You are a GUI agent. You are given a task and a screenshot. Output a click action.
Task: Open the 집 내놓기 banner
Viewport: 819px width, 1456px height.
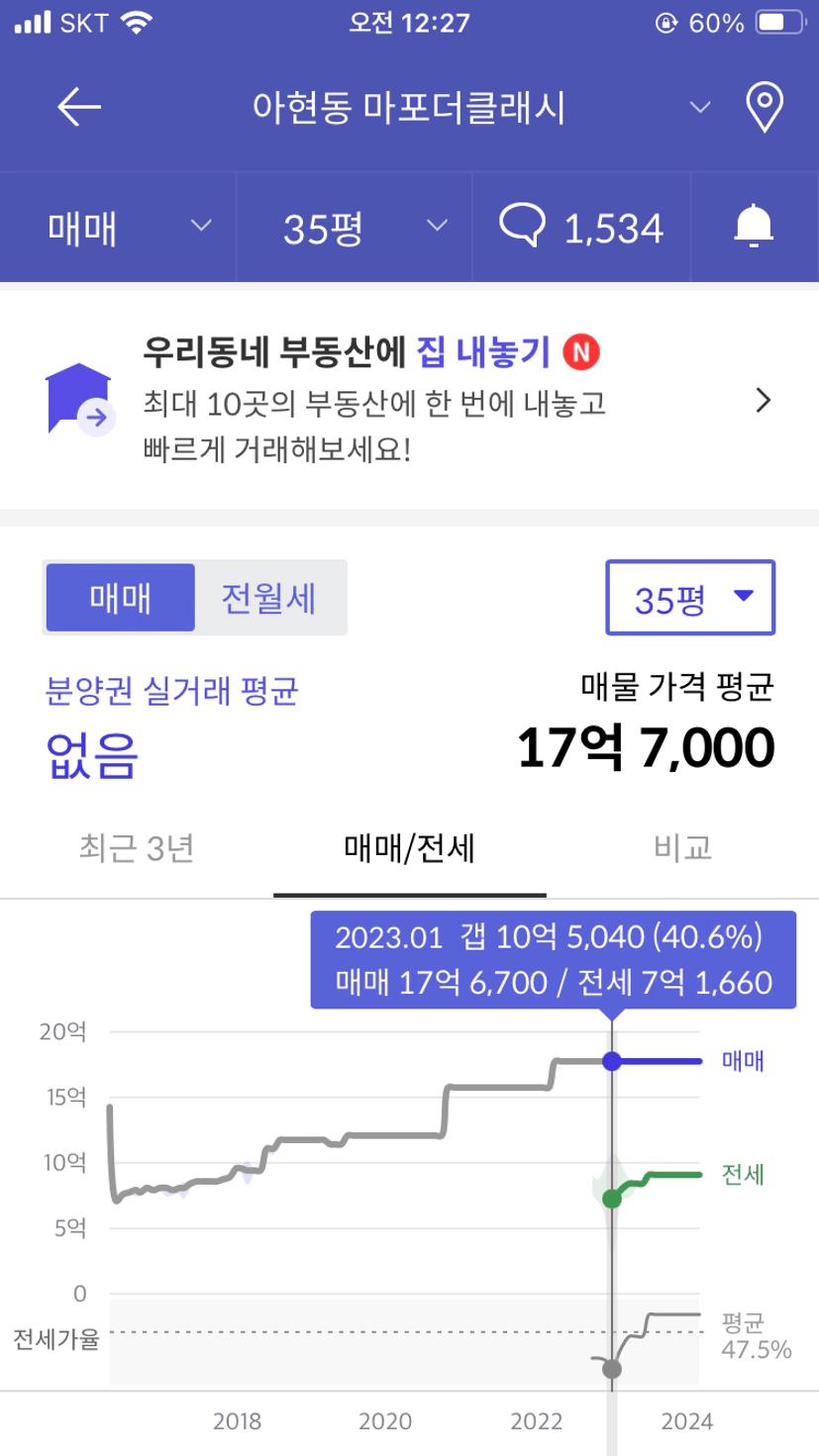[x=409, y=395]
